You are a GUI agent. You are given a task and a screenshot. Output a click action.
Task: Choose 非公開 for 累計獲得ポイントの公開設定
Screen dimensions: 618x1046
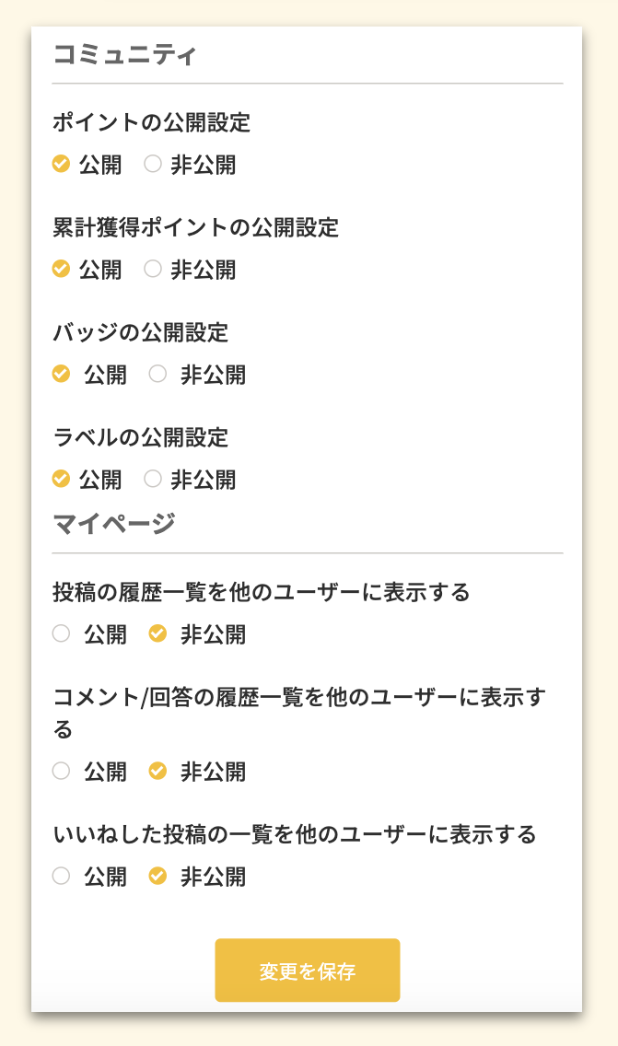tap(153, 269)
